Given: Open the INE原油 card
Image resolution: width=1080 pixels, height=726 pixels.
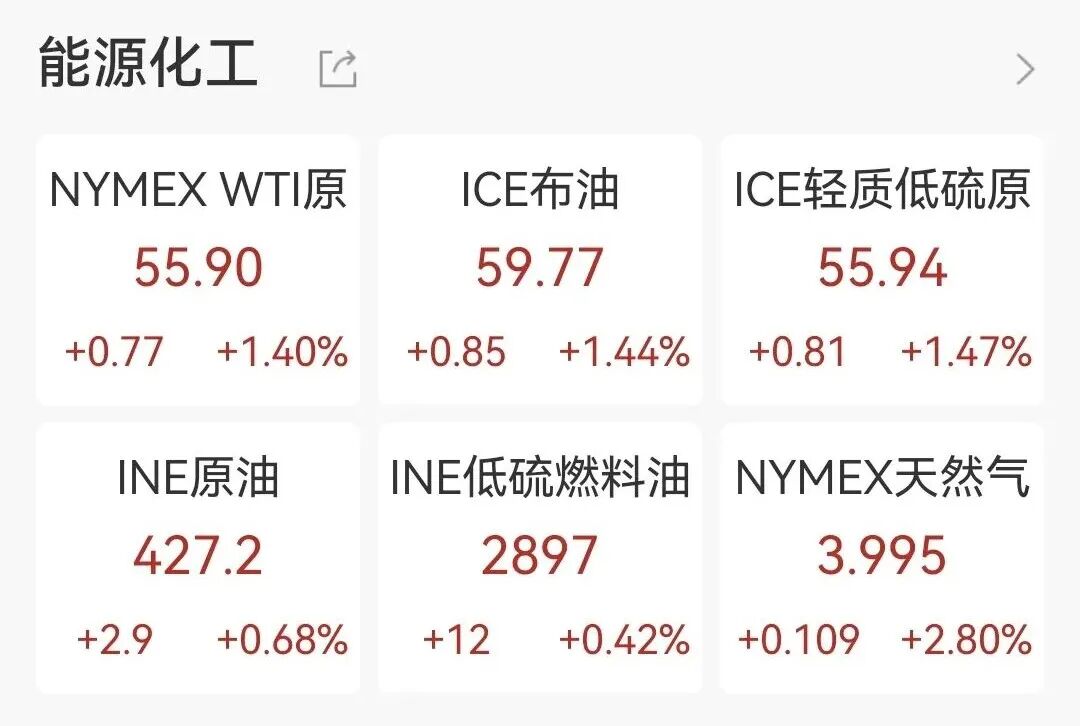Looking at the screenshot, I should tap(198, 557).
